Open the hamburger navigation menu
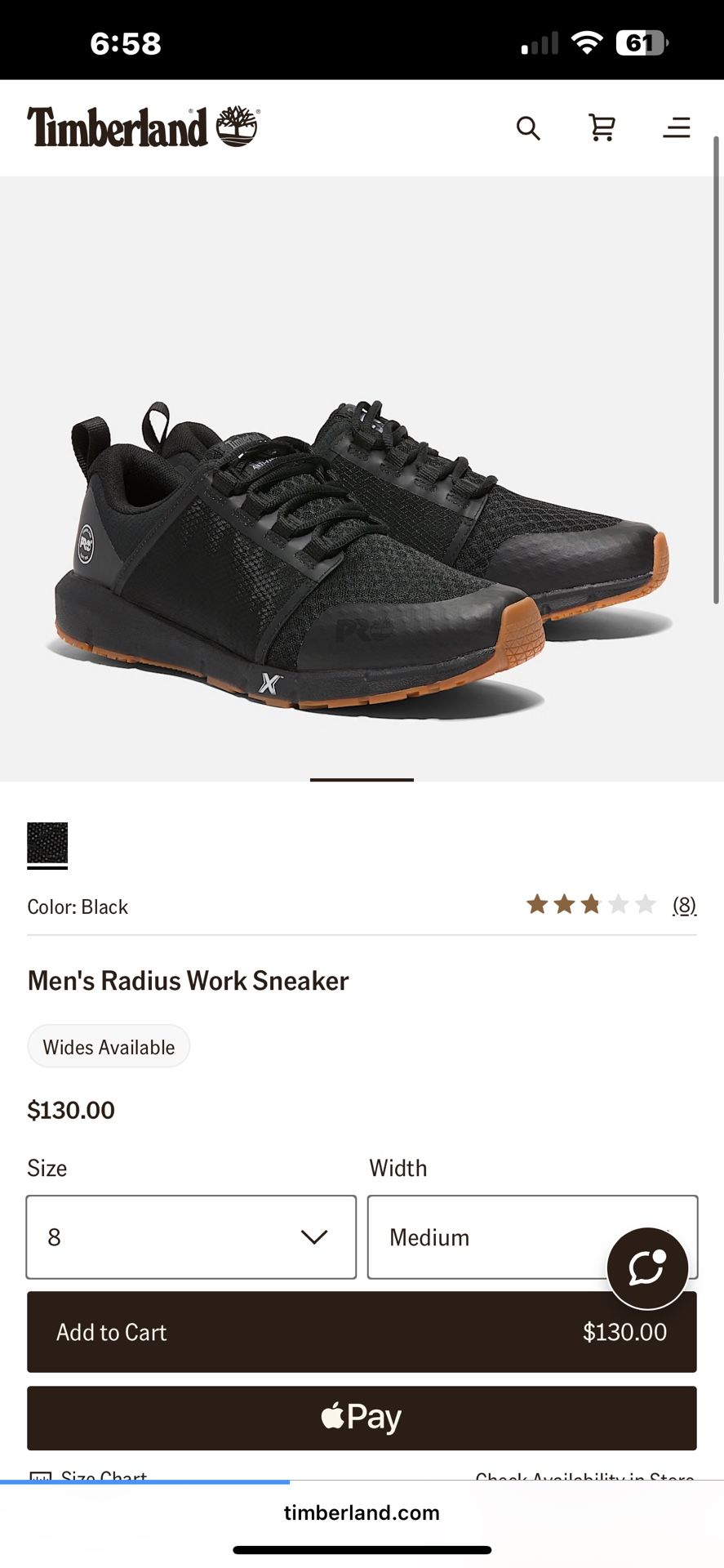Viewport: 724px width, 1568px height. [x=677, y=128]
